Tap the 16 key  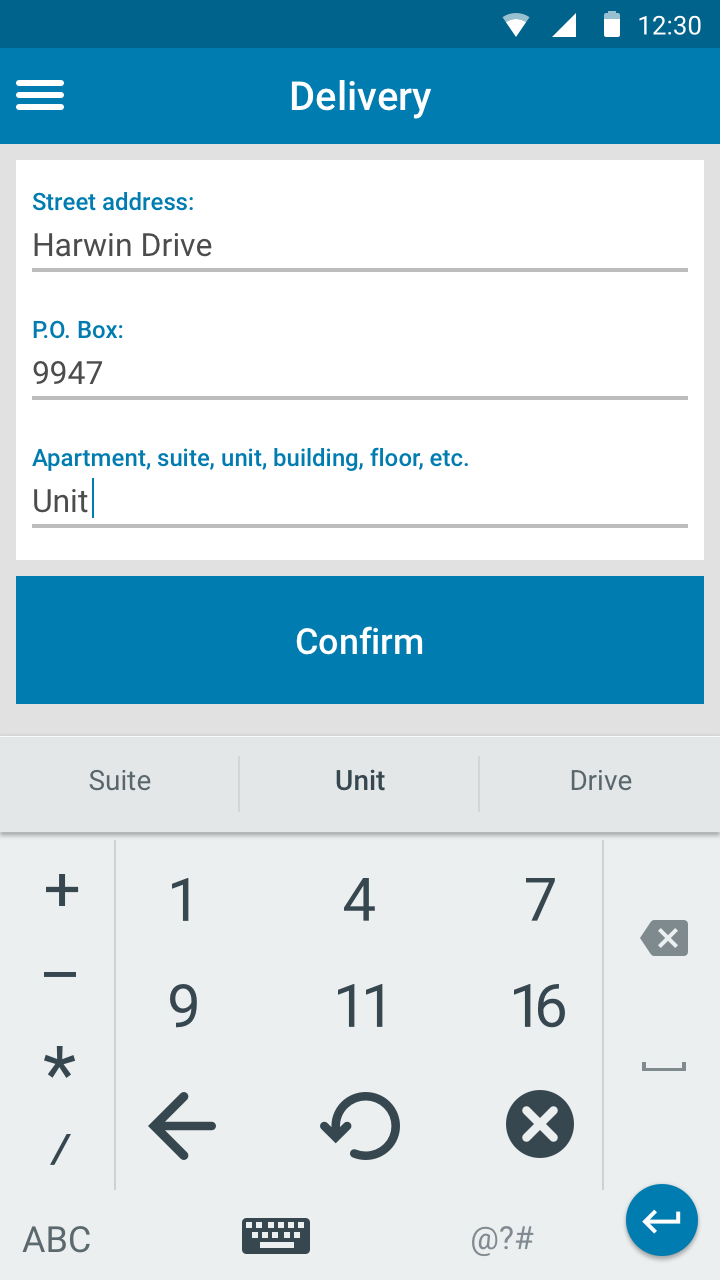click(x=540, y=1006)
